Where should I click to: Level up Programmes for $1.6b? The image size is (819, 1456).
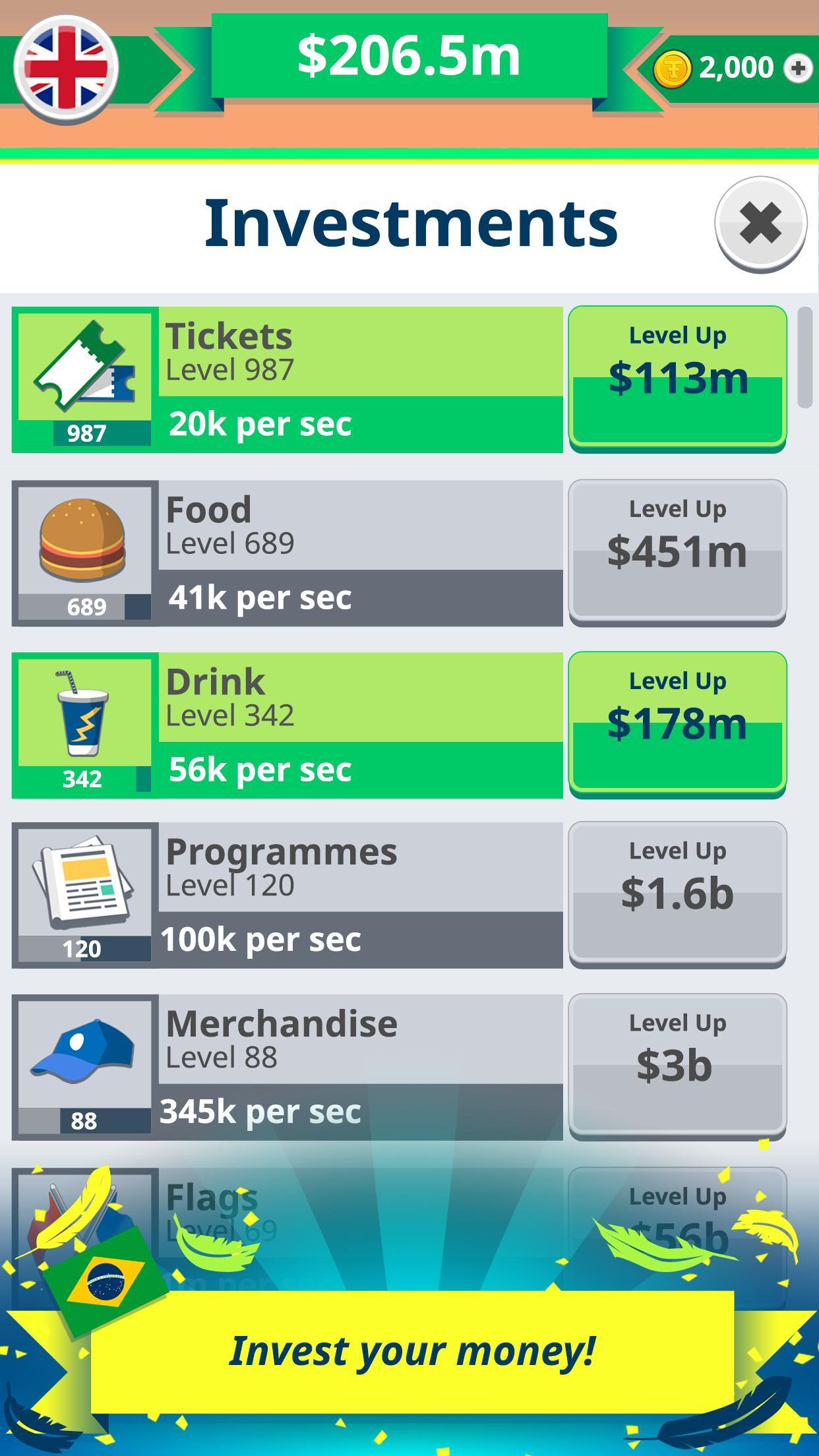tap(677, 893)
